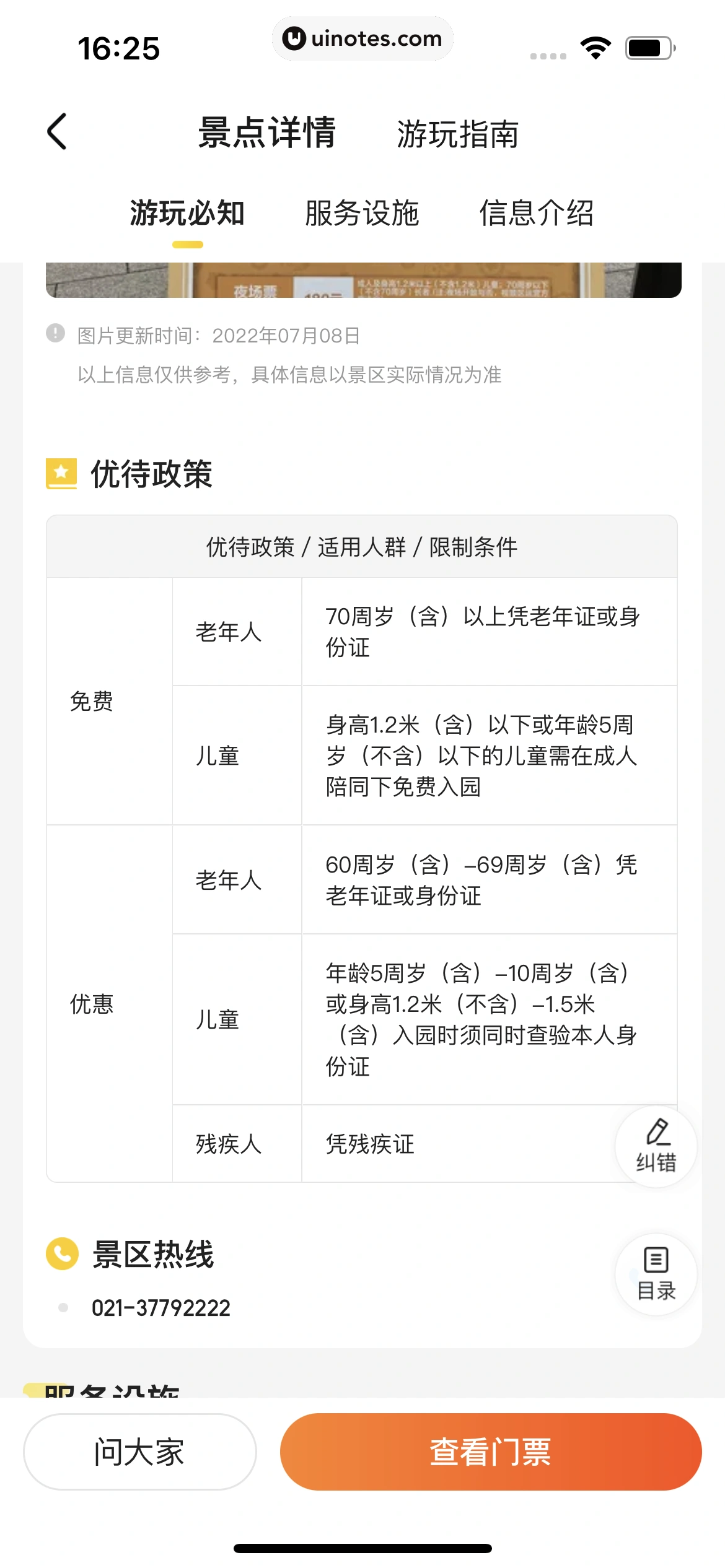View tickets with 查看门票 button
This screenshot has height=1568, width=725.
(490, 1452)
